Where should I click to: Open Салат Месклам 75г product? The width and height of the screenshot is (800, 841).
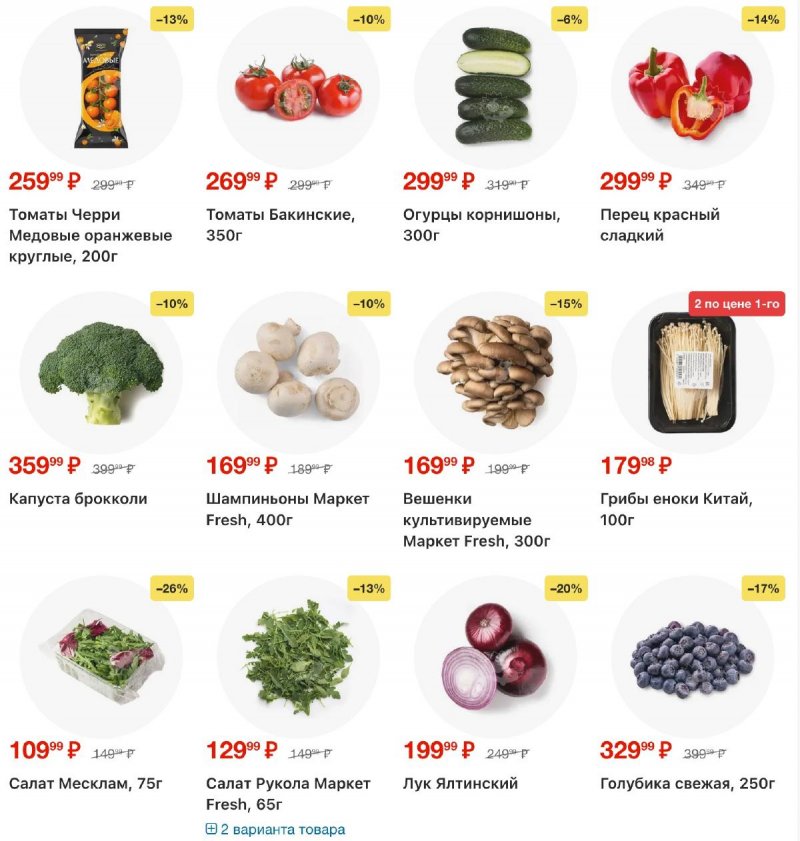101,655
